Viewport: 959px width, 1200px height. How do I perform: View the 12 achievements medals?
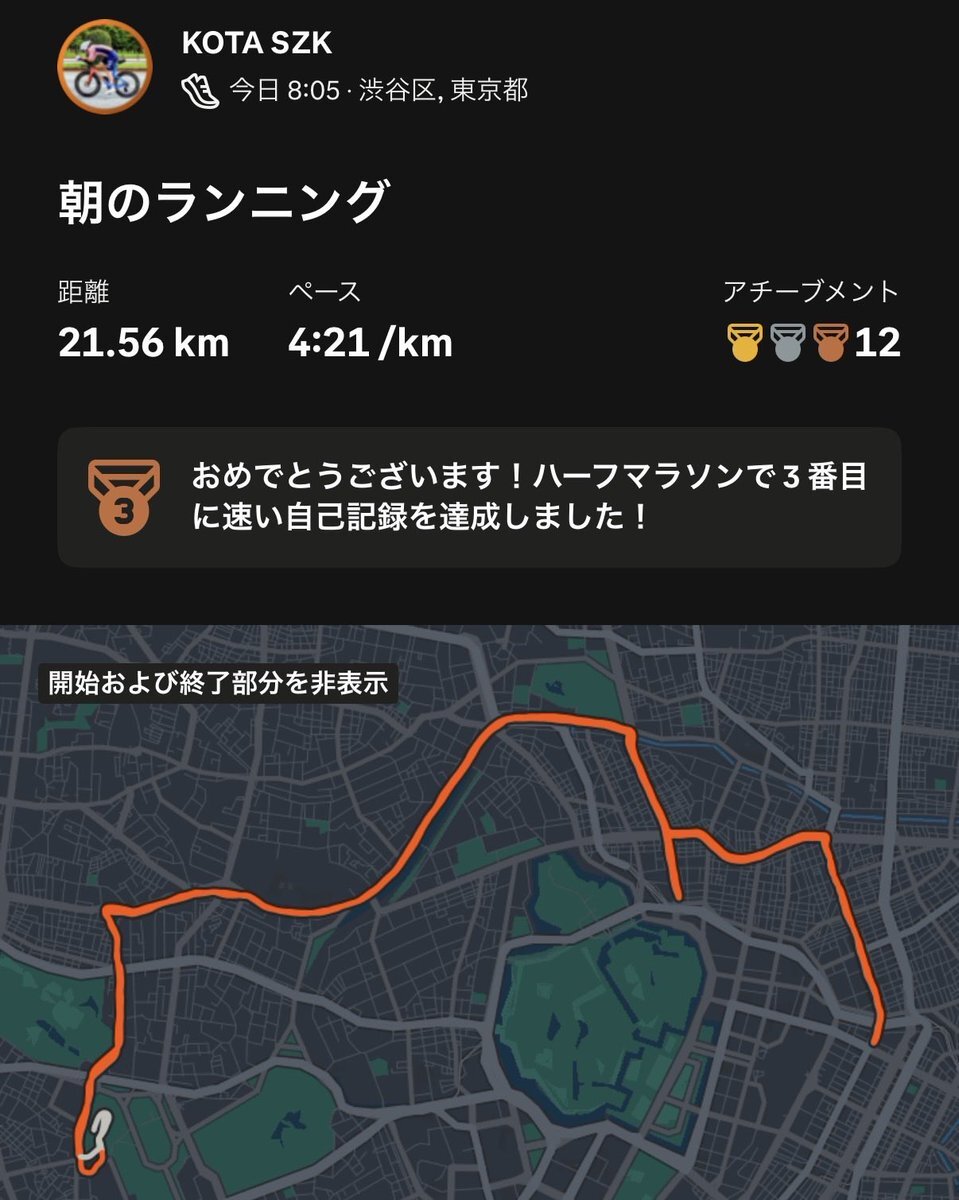[x=812, y=342]
